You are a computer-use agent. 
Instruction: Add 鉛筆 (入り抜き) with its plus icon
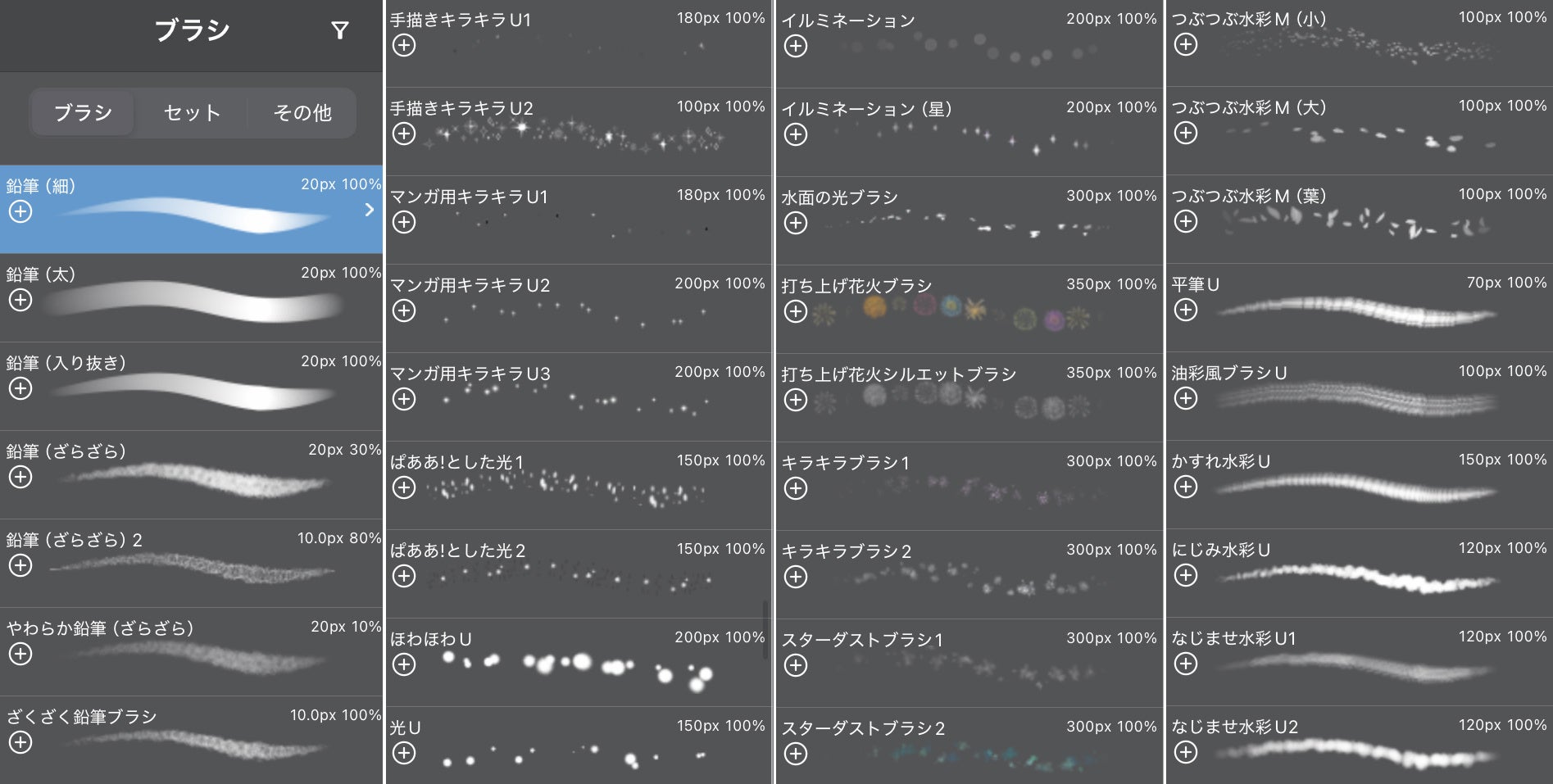point(20,388)
